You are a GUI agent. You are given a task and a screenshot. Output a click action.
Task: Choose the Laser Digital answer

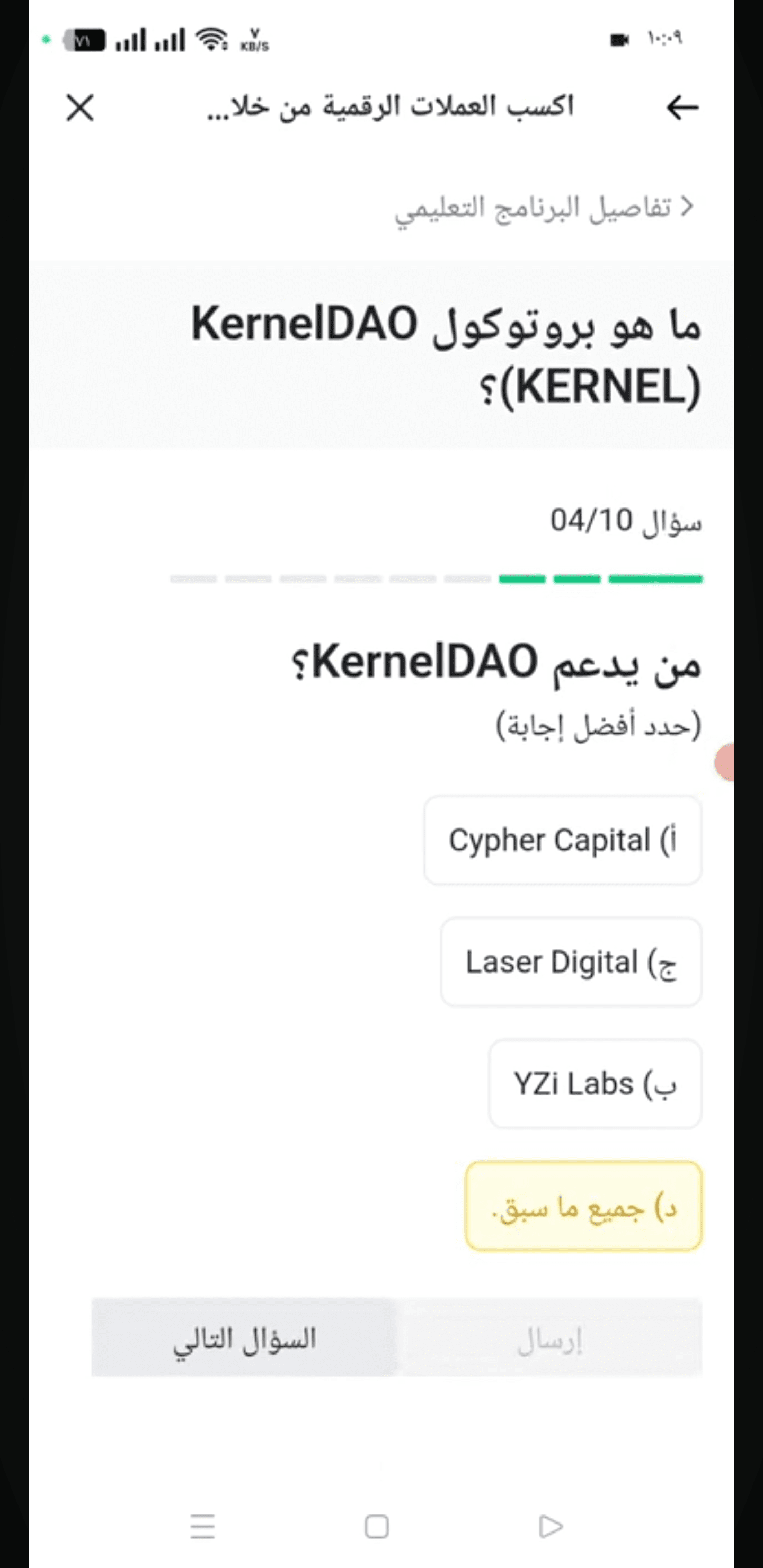tap(571, 962)
